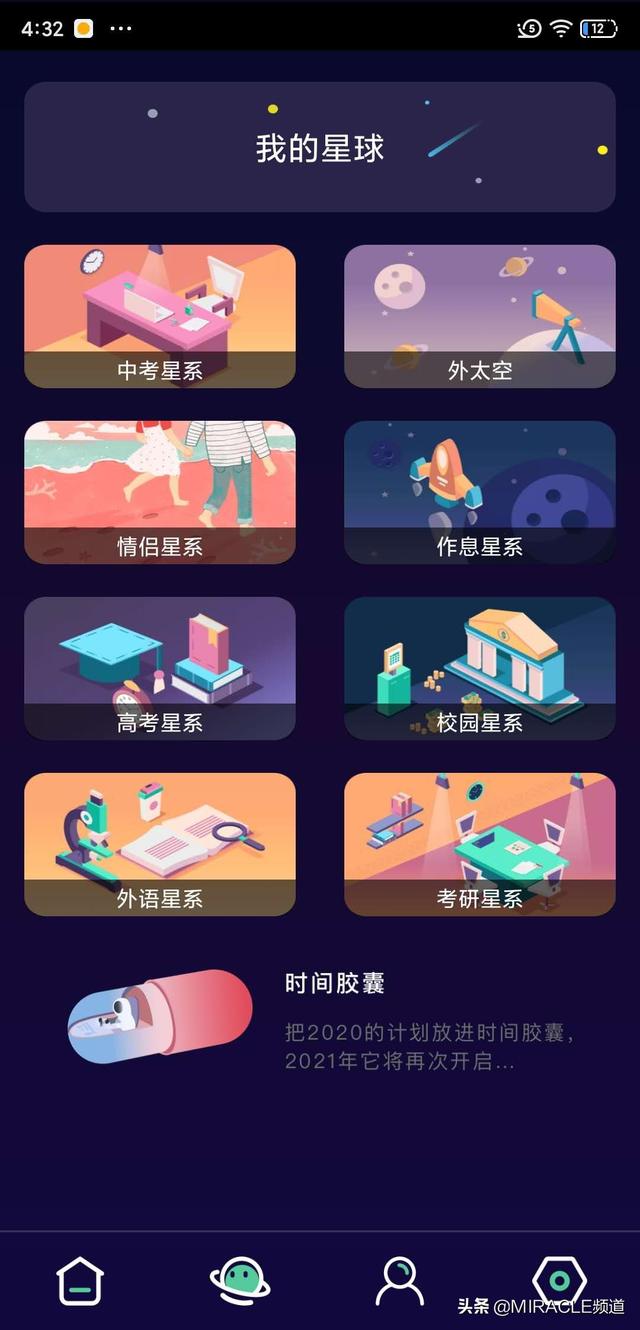The image size is (640, 1330).
Task: Open the 外太空 card
Action: point(480,316)
